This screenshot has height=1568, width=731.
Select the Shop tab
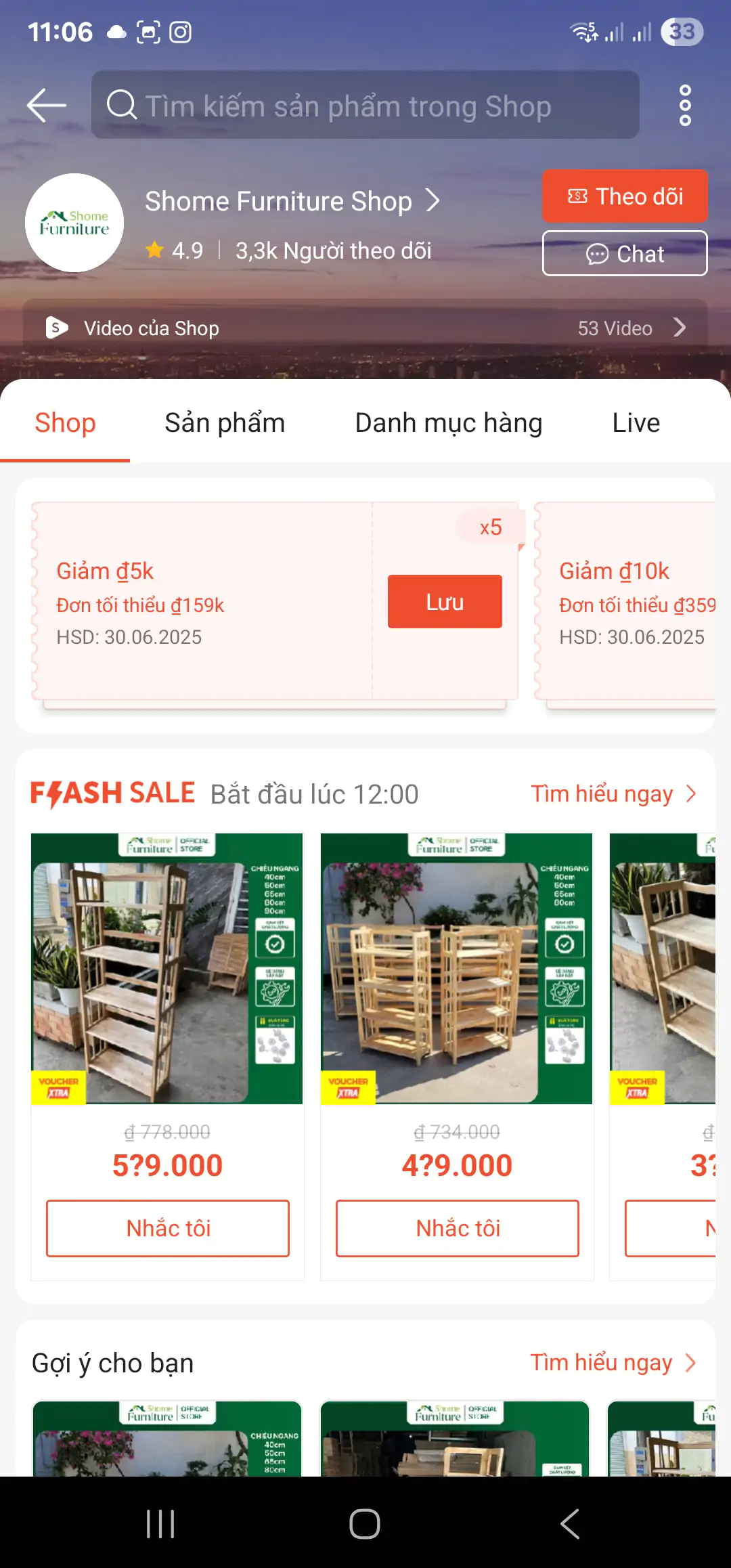click(65, 423)
